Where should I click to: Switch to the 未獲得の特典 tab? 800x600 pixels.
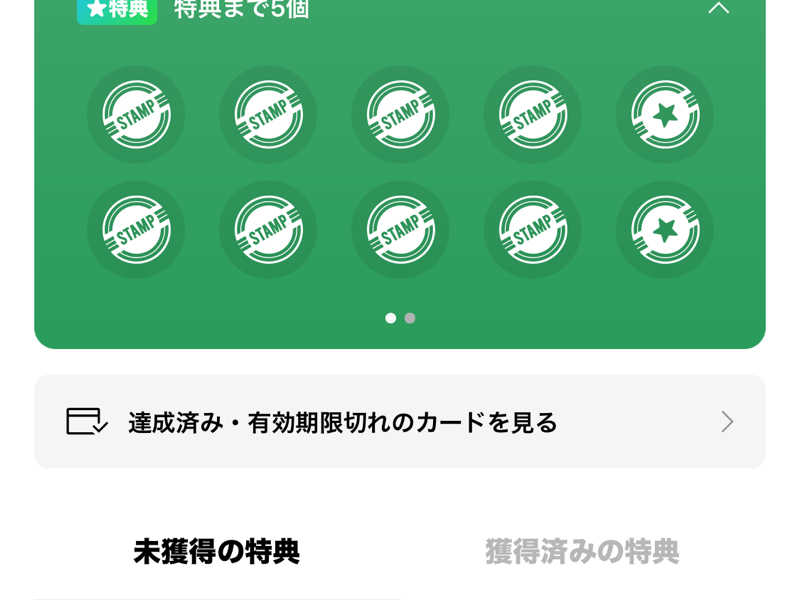coord(217,551)
